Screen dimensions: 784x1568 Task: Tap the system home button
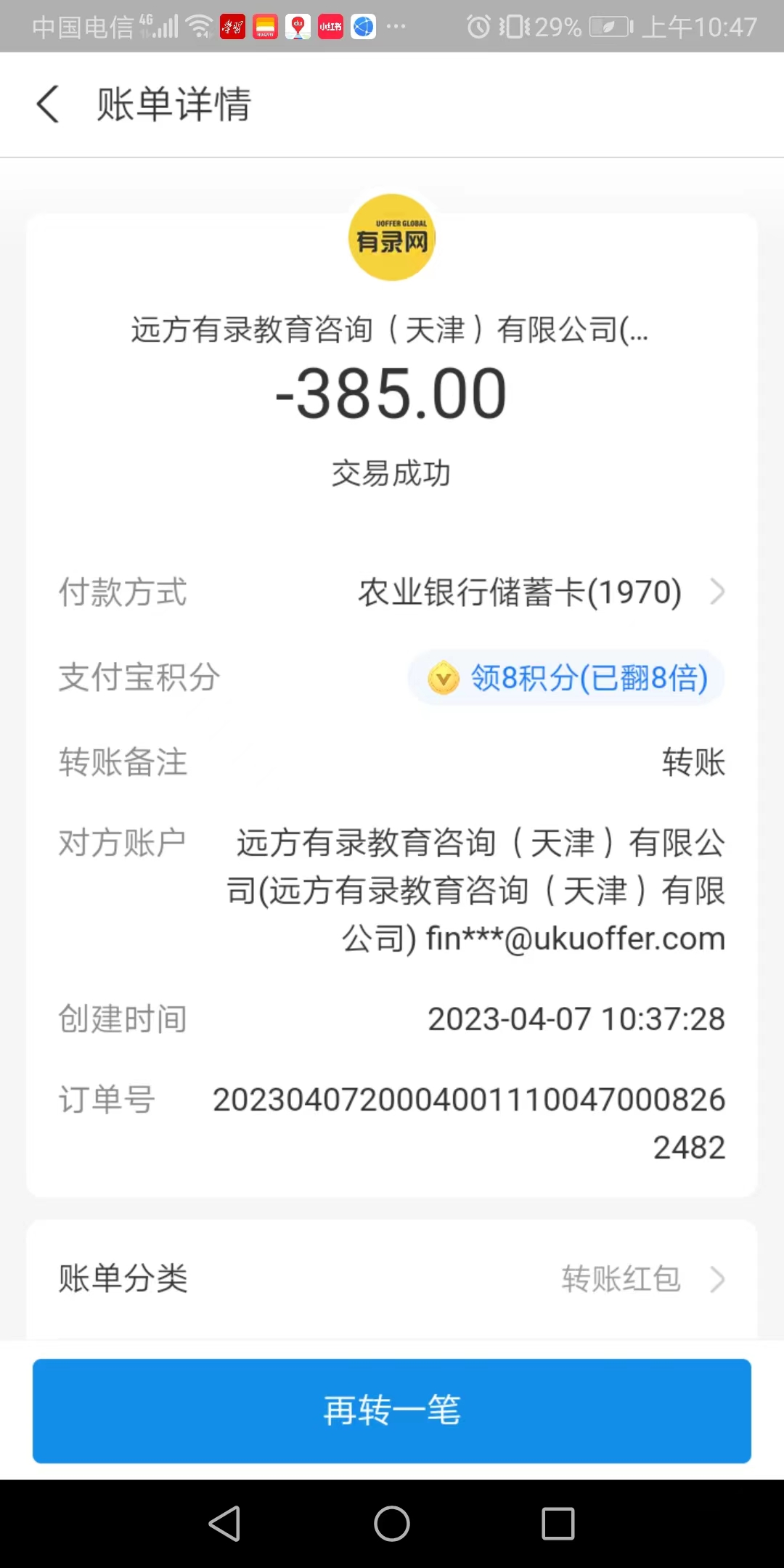point(392,1523)
